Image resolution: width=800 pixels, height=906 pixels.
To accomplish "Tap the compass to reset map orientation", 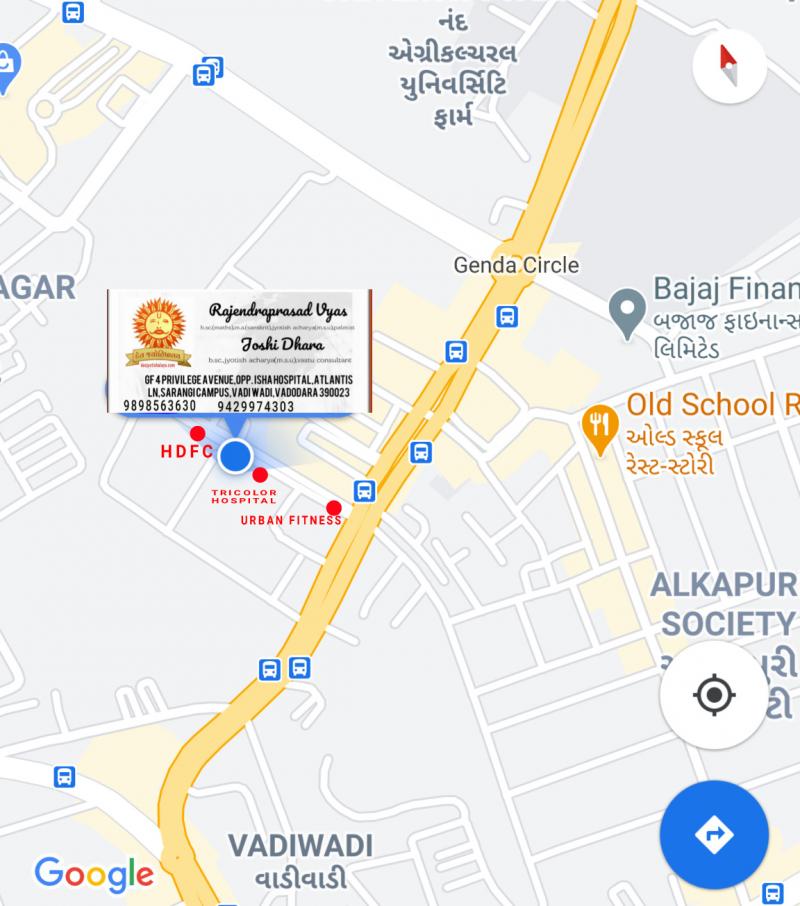I will pos(728,66).
